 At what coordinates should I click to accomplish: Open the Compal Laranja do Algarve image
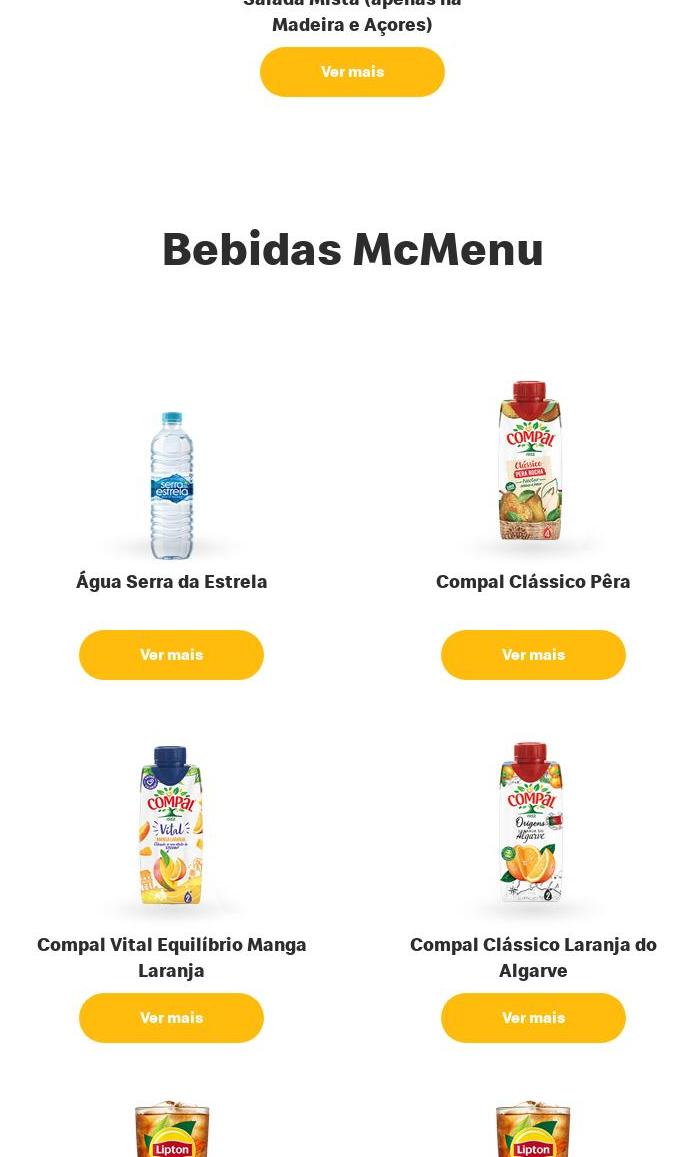[x=531, y=823]
